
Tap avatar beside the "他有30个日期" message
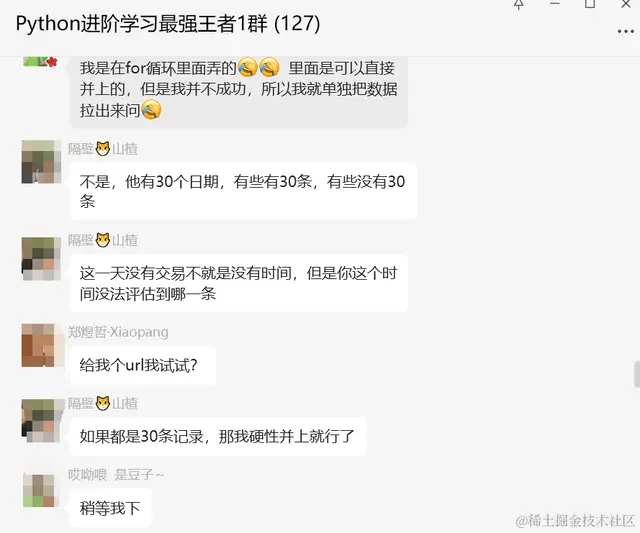[x=42, y=162]
